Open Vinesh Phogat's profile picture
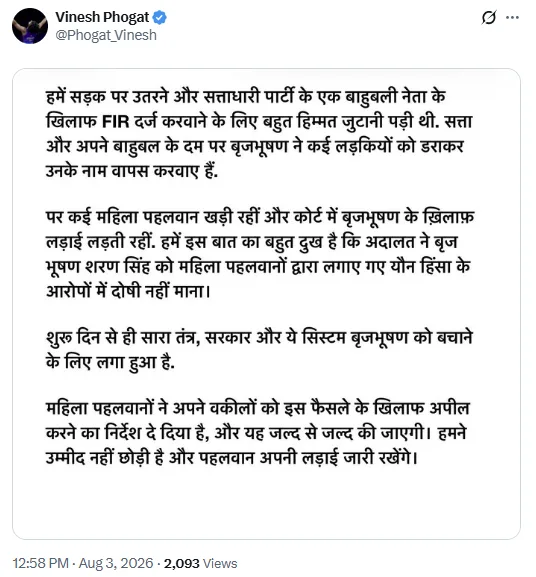536x577 pixels. 30,26
